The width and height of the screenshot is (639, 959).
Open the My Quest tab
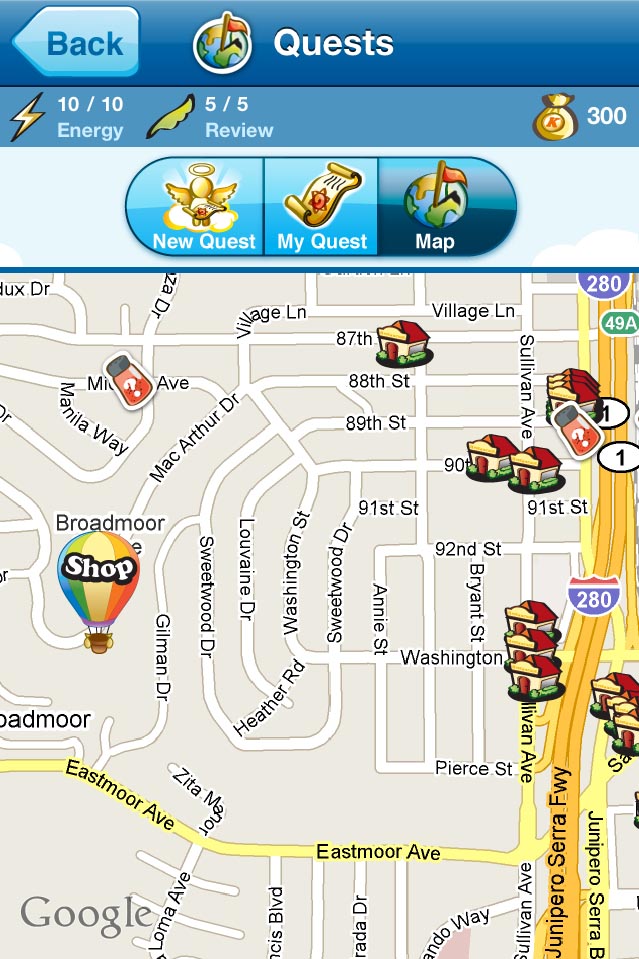(322, 207)
